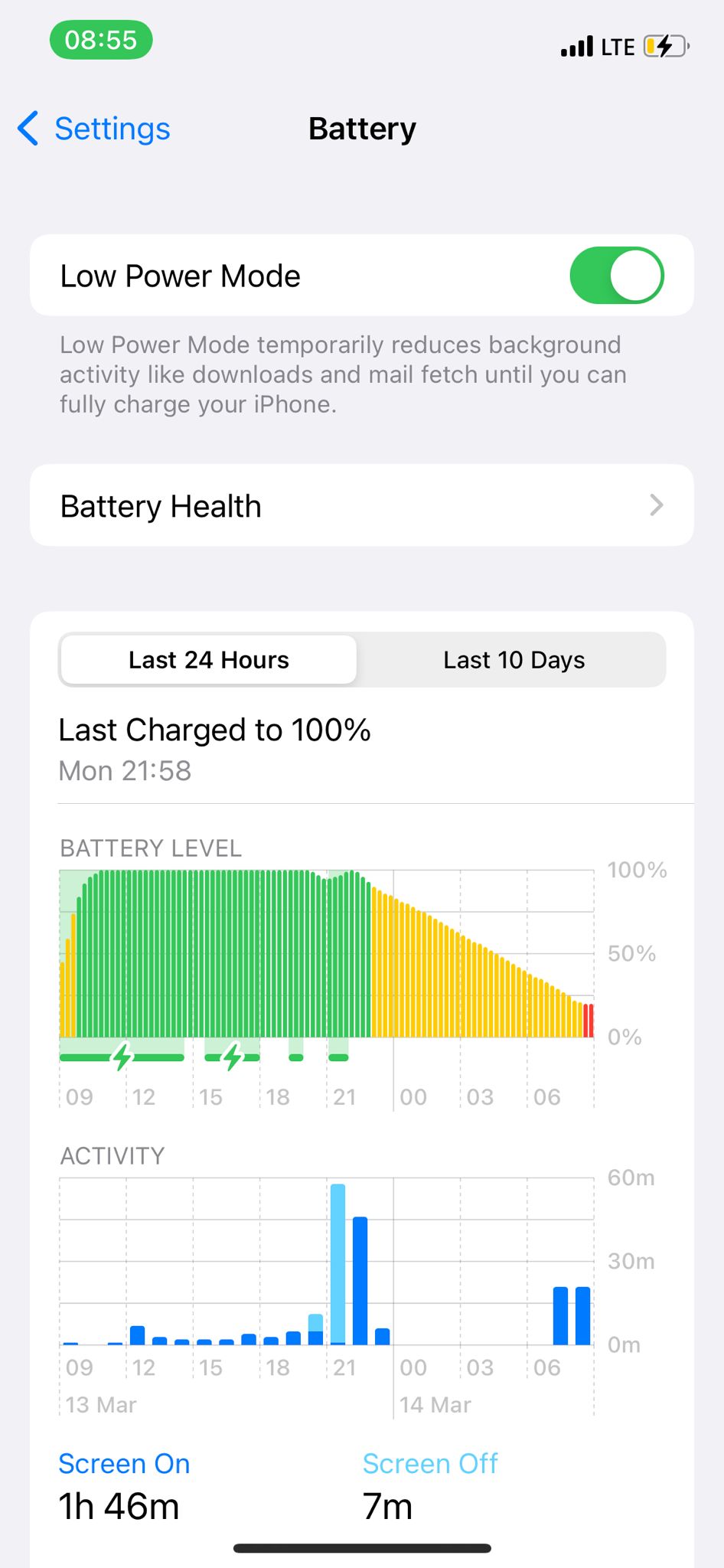Tap the second charging bolt on battery chart
The width and height of the screenshot is (724, 1568).
(231, 1057)
